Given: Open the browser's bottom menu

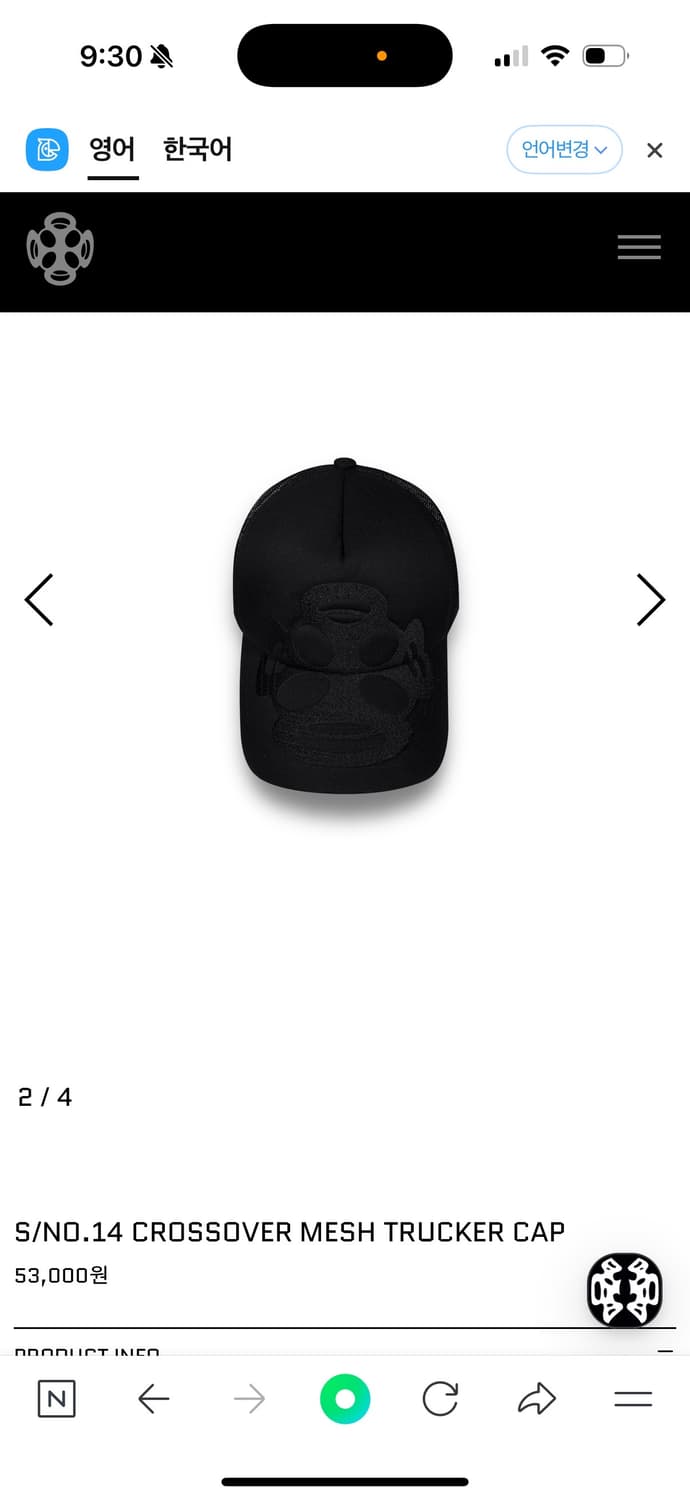Looking at the screenshot, I should pos(633,1399).
